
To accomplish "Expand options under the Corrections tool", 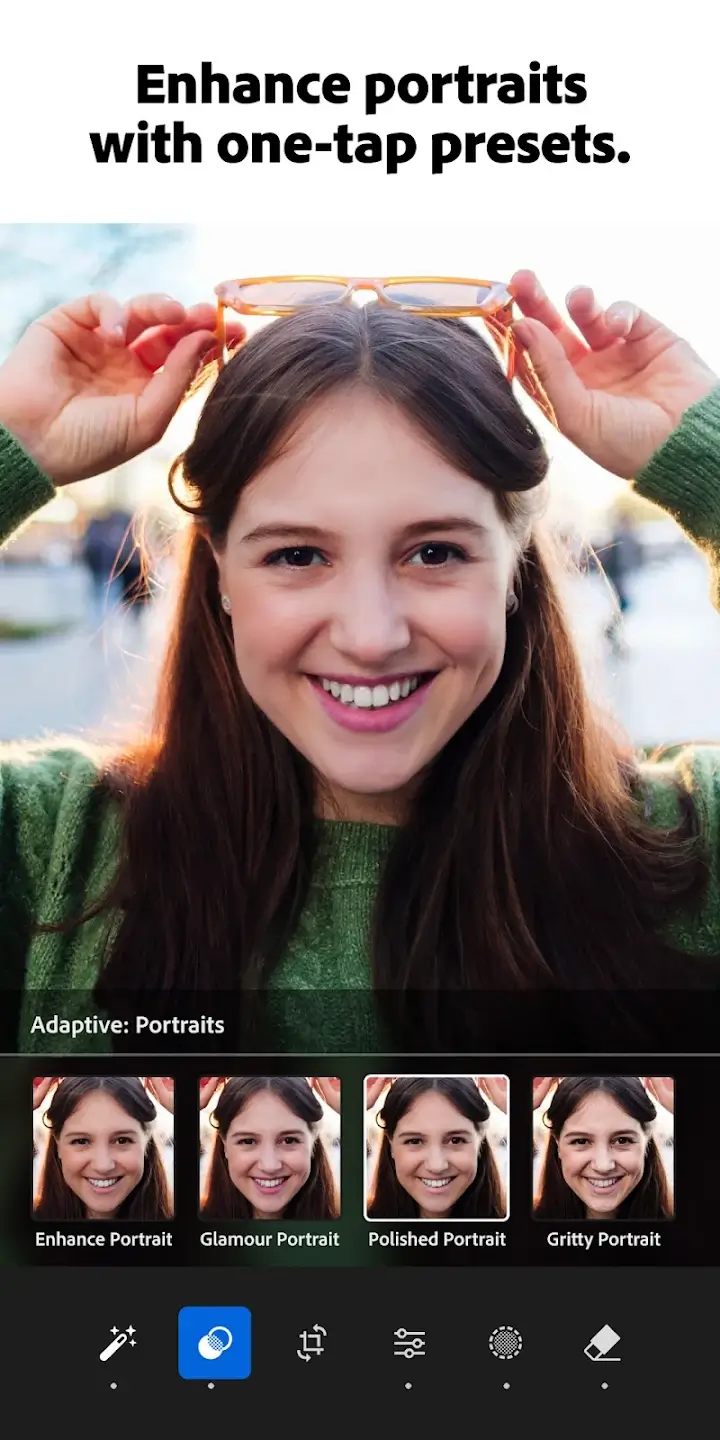I will pyautogui.click(x=408, y=1384).
